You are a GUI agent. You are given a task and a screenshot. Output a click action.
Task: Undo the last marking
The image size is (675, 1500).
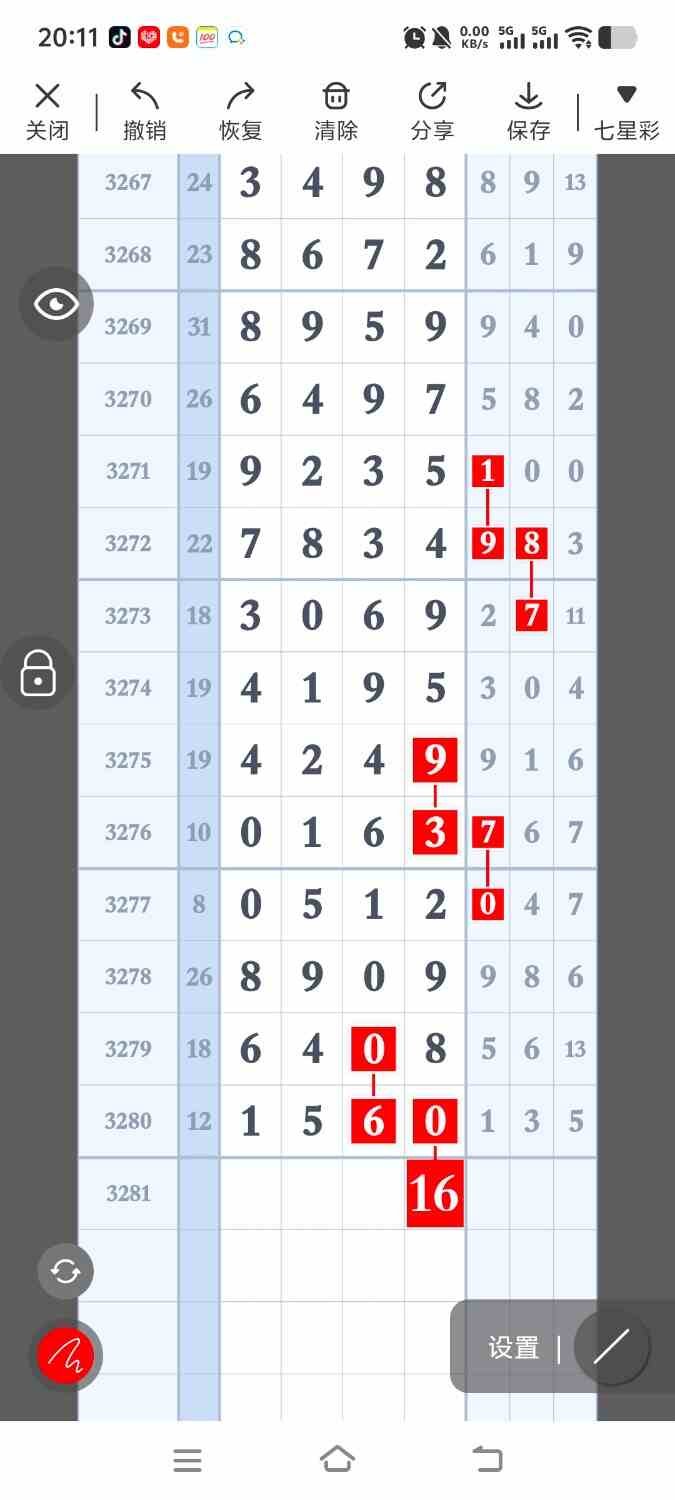pyautogui.click(x=145, y=110)
